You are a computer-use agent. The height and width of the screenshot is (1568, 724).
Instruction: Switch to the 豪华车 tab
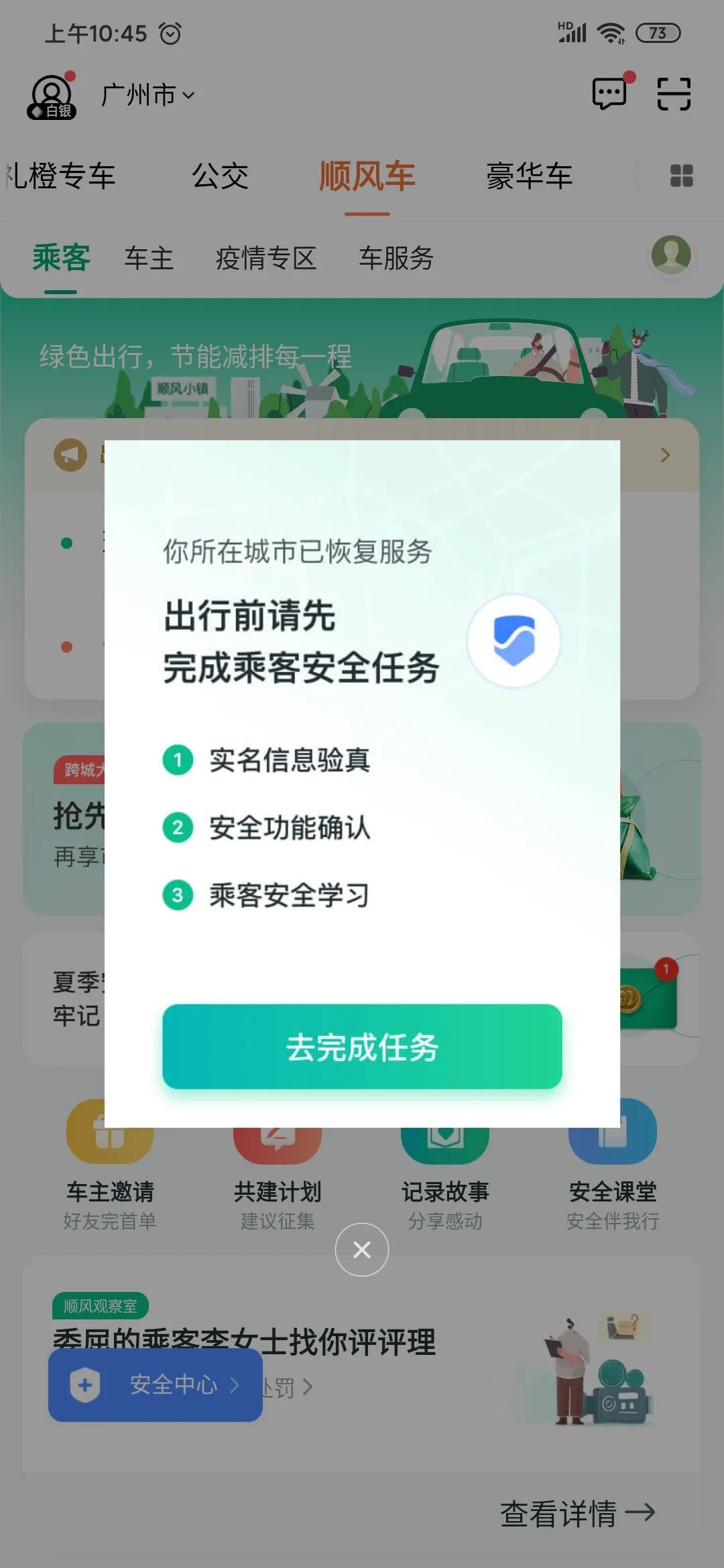(530, 177)
